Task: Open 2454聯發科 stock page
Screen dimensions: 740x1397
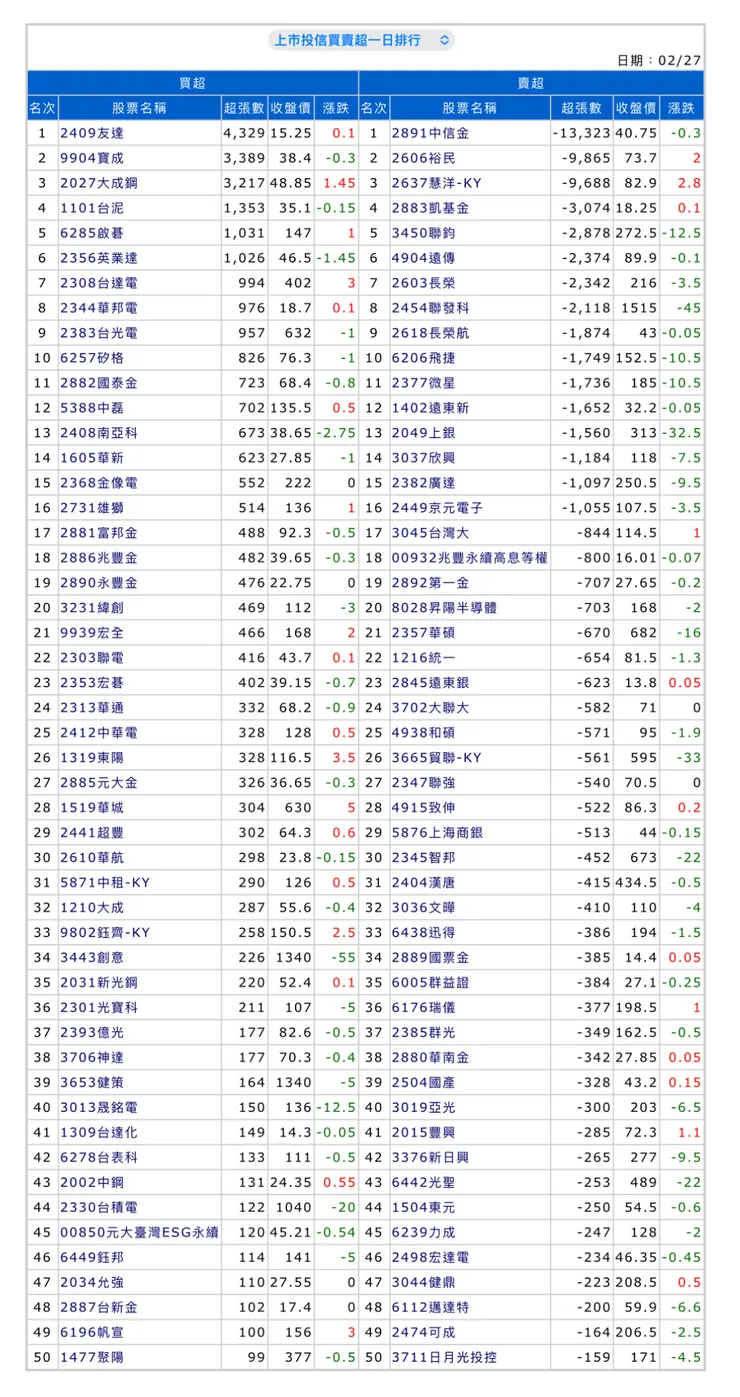Action: 431,308
